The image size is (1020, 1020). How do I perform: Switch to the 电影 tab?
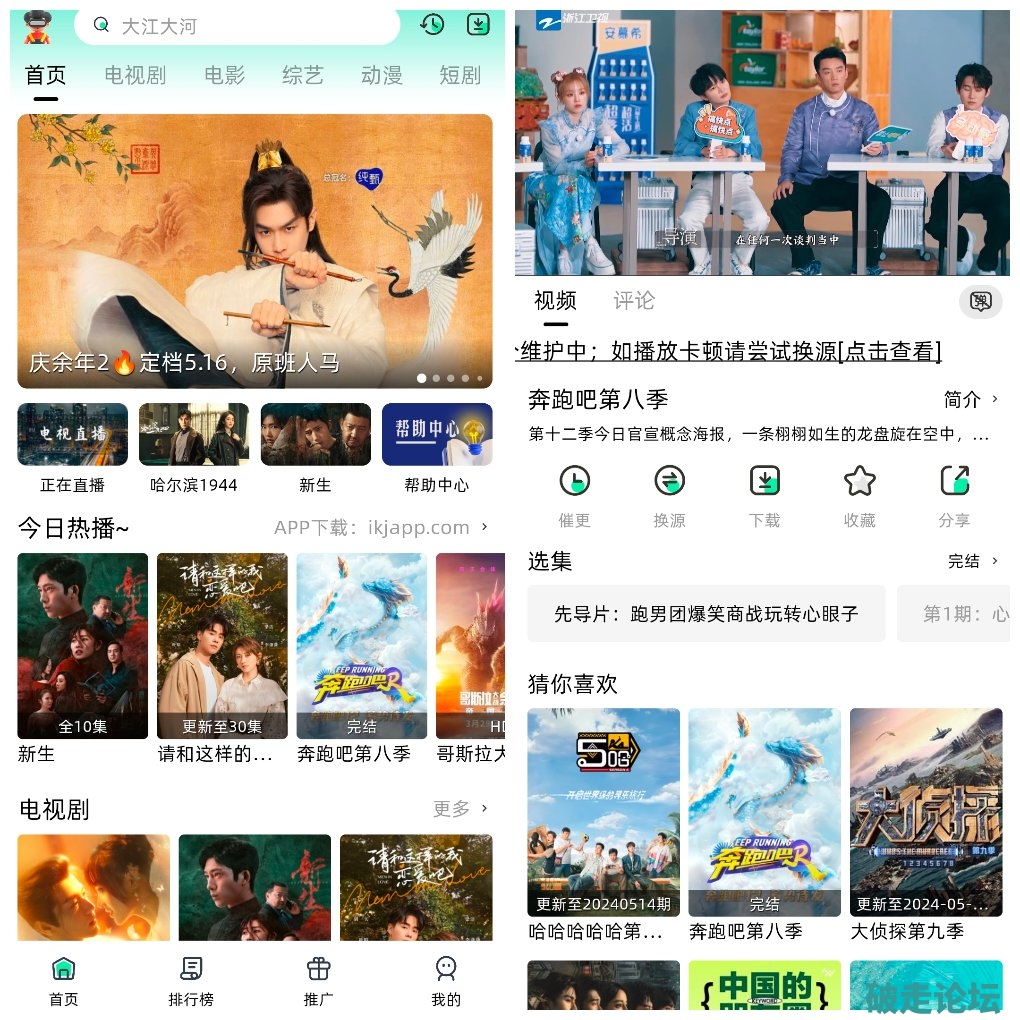coord(224,75)
